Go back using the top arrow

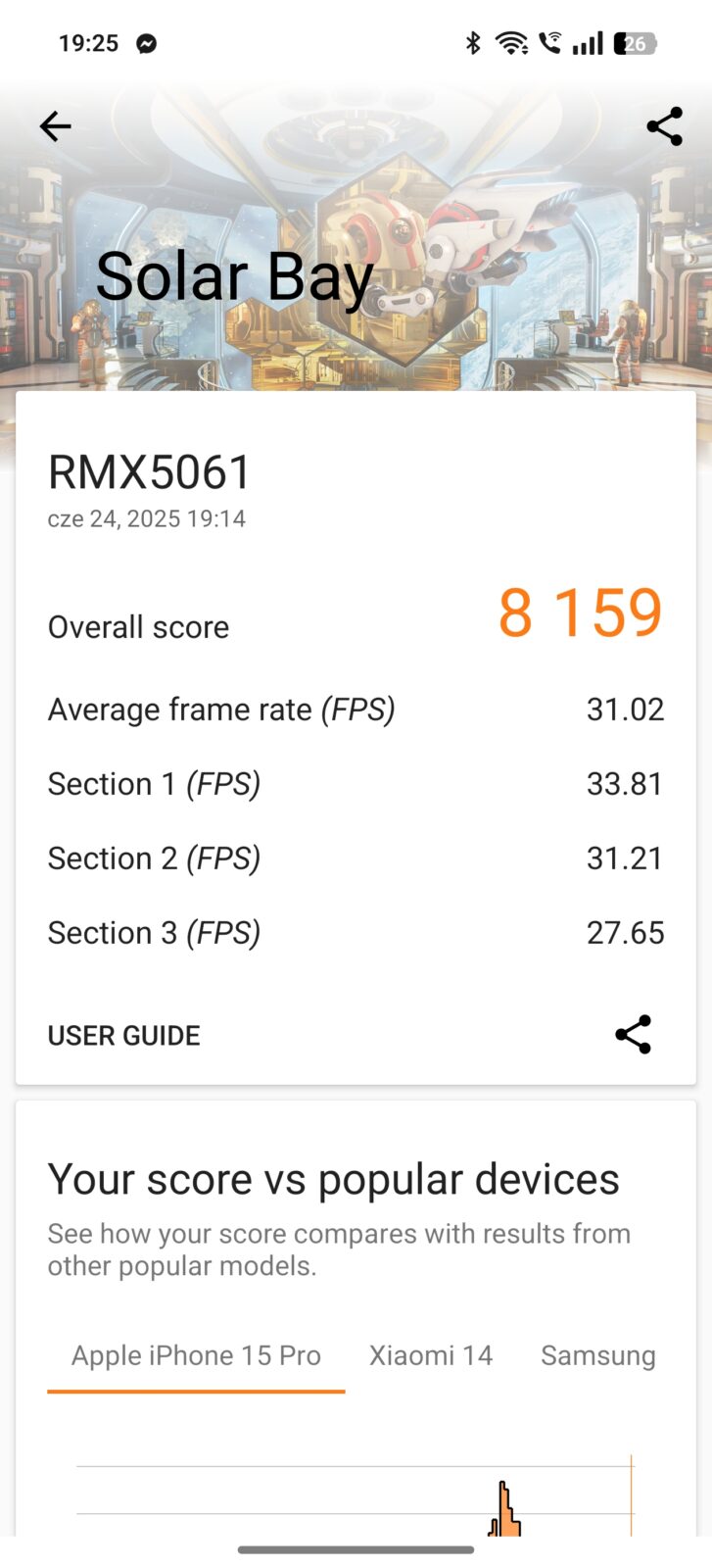coord(56,126)
